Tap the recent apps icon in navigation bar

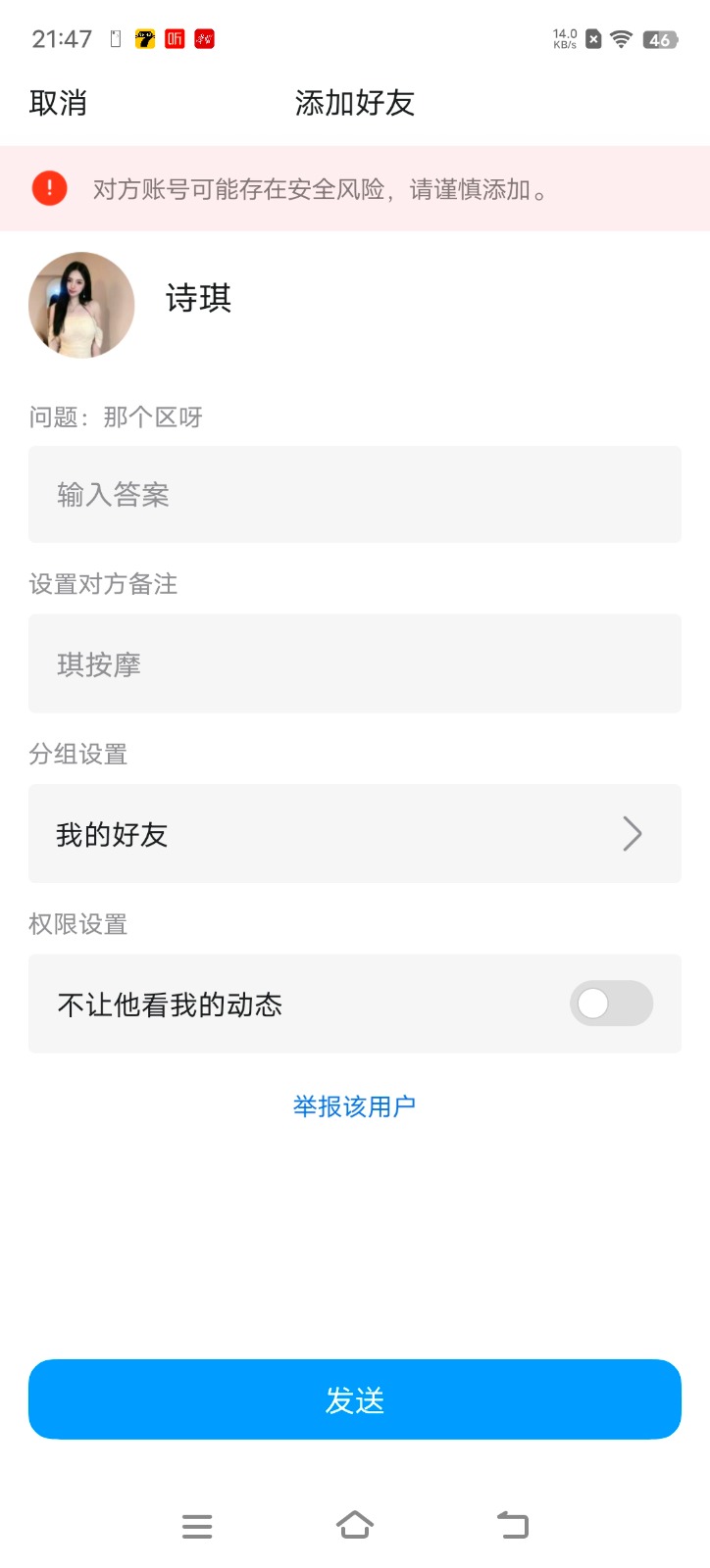[196, 1525]
